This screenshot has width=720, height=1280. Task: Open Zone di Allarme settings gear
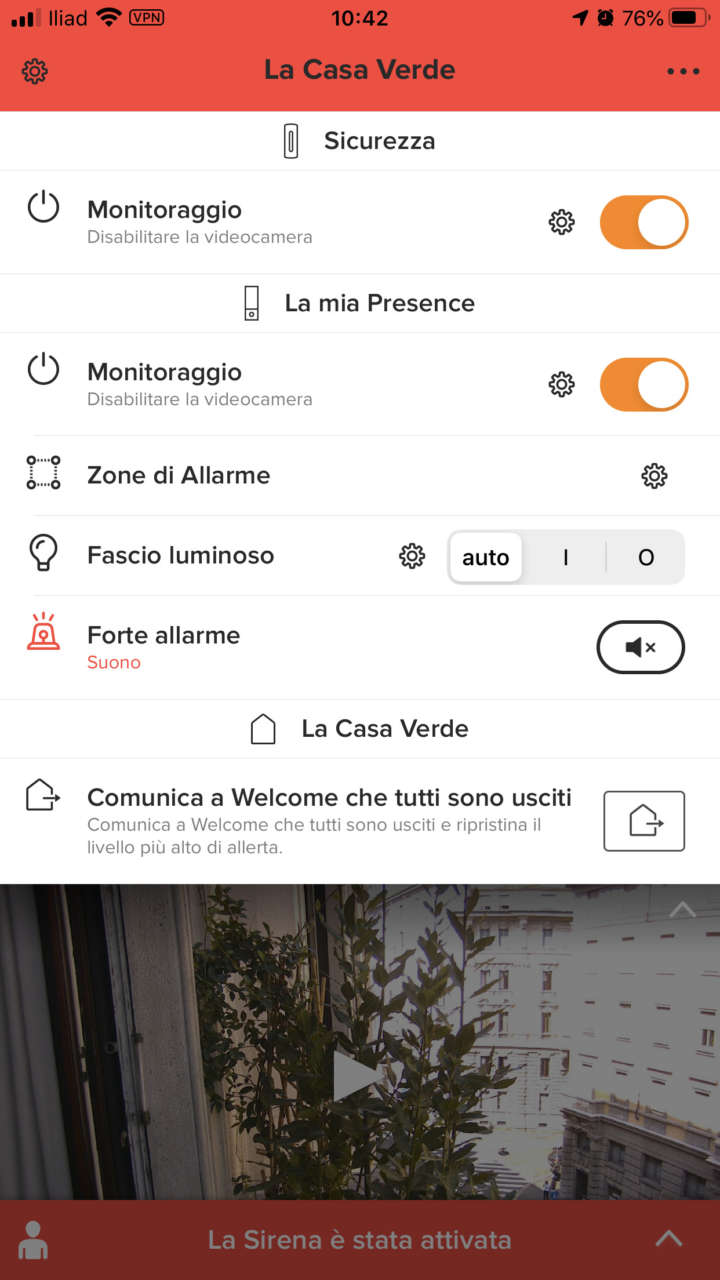pos(654,476)
